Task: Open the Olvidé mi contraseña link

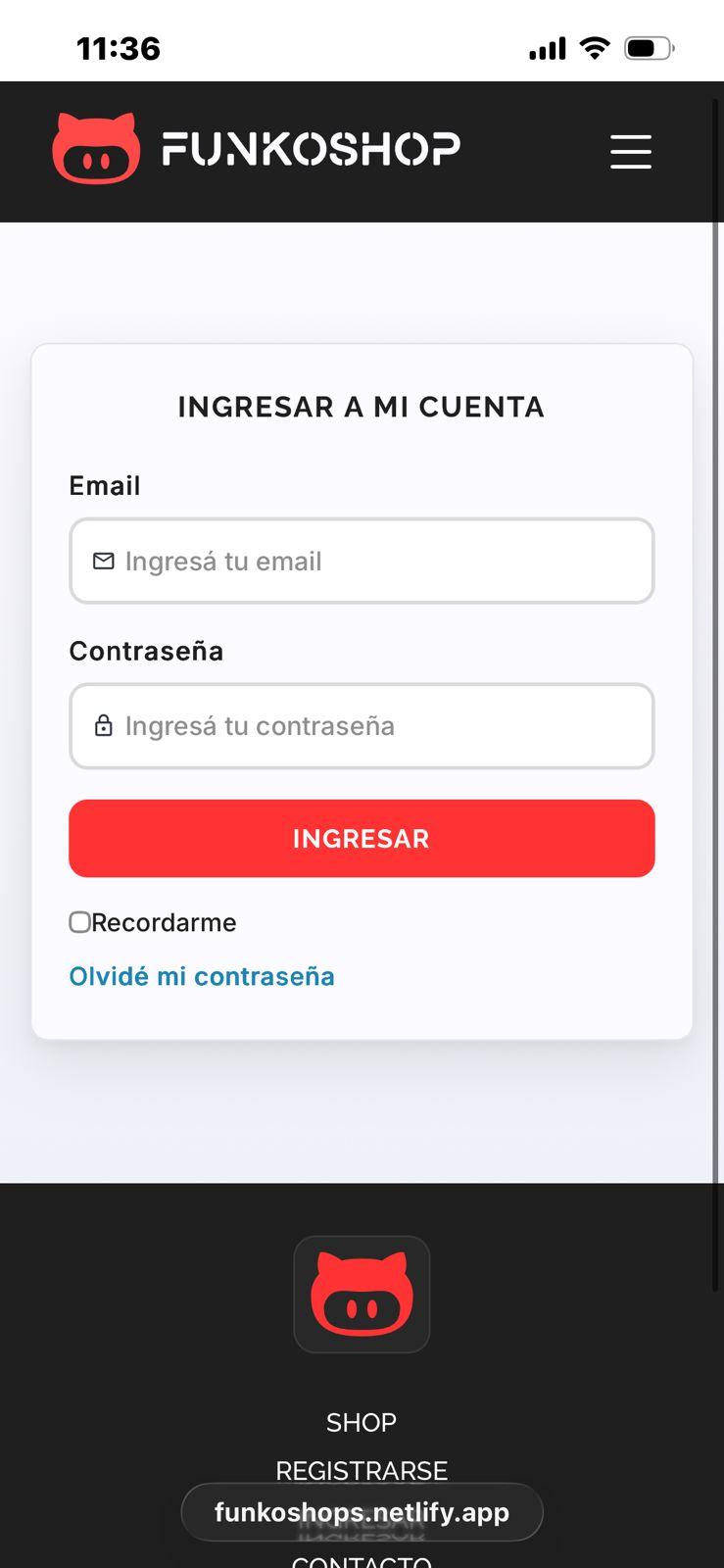Action: (x=201, y=976)
